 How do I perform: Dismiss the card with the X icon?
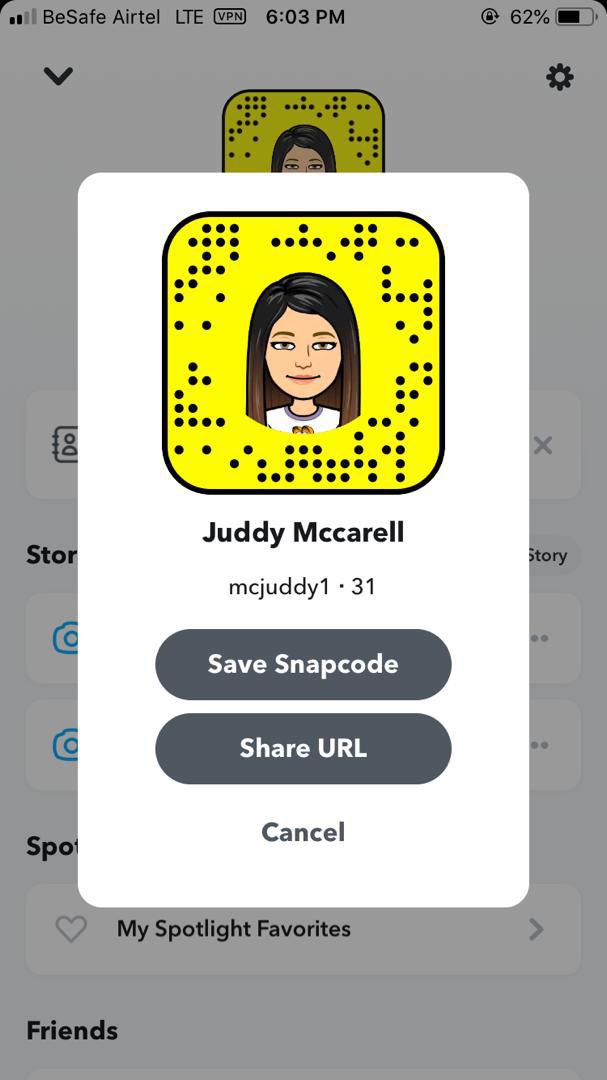coord(542,445)
